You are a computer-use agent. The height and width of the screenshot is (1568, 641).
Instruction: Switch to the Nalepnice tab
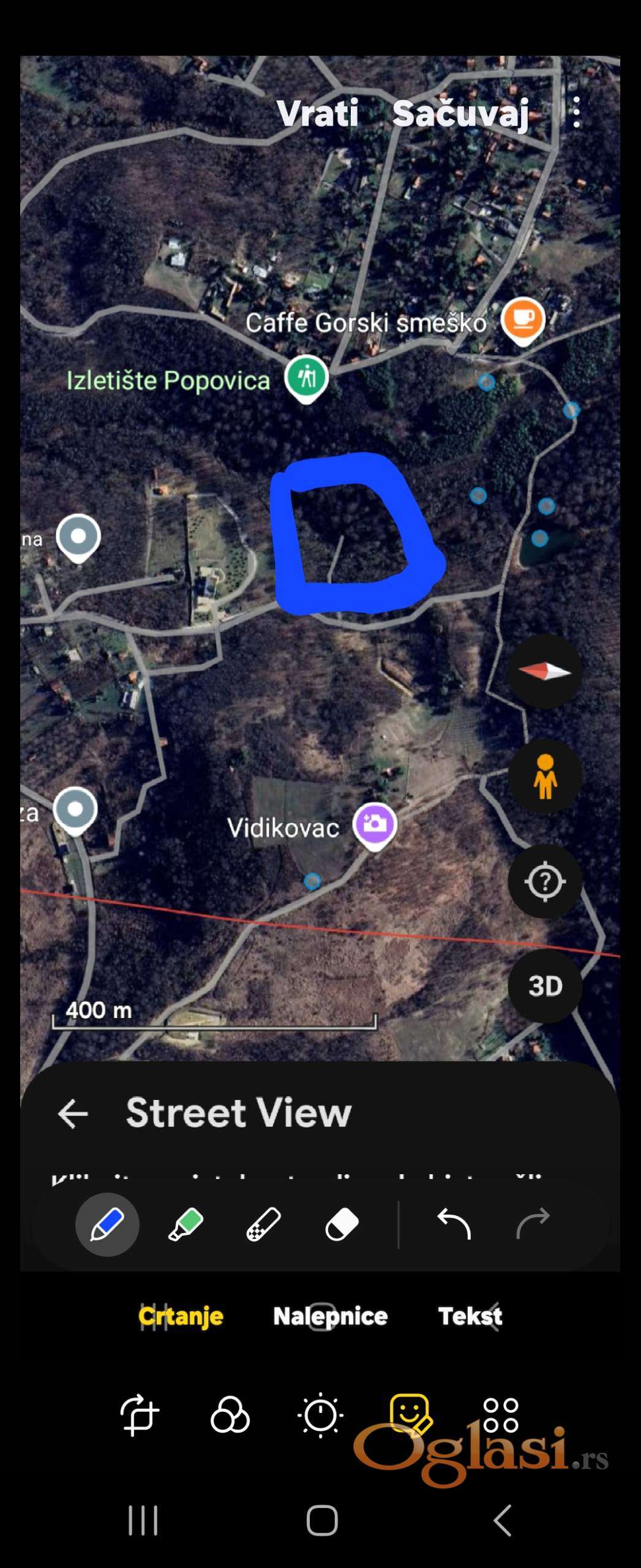tap(330, 1316)
